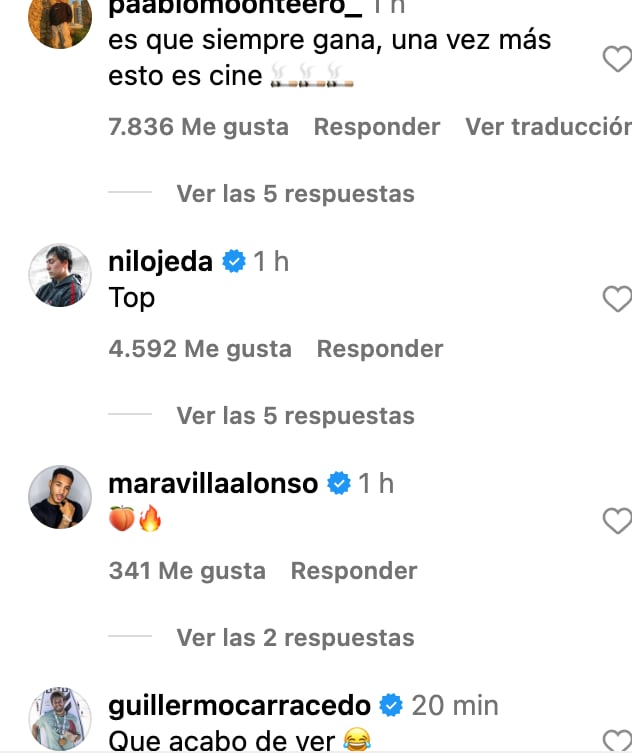View likes on nilojeda's comment
The image size is (632, 756).
coord(200,349)
